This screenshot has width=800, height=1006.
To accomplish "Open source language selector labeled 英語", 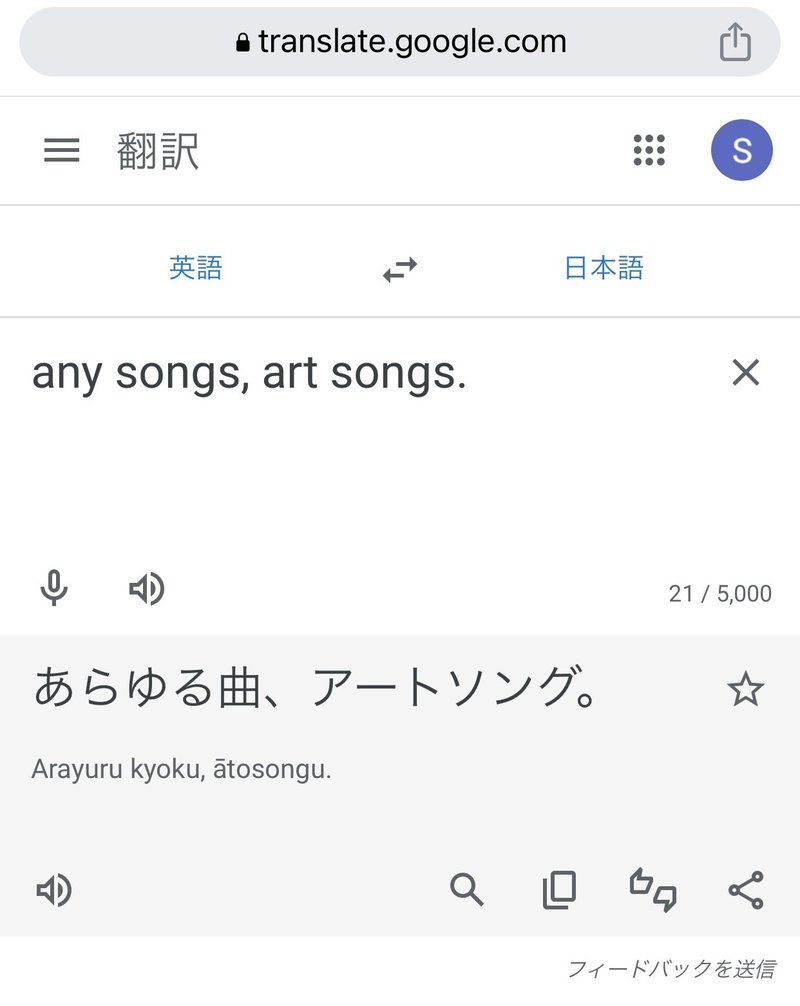I will [x=196, y=268].
